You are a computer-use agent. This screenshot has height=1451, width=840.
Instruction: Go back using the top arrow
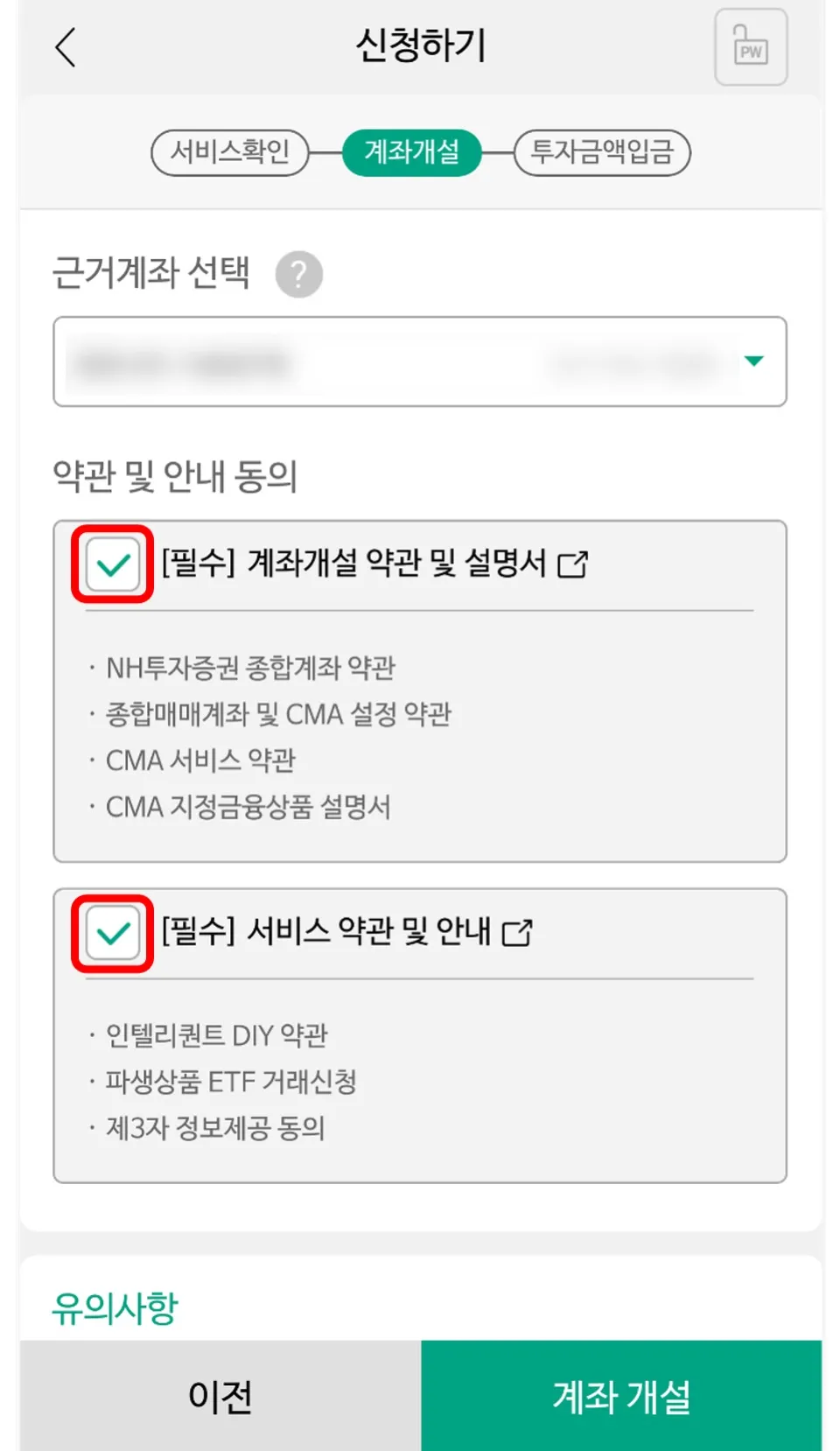(66, 47)
